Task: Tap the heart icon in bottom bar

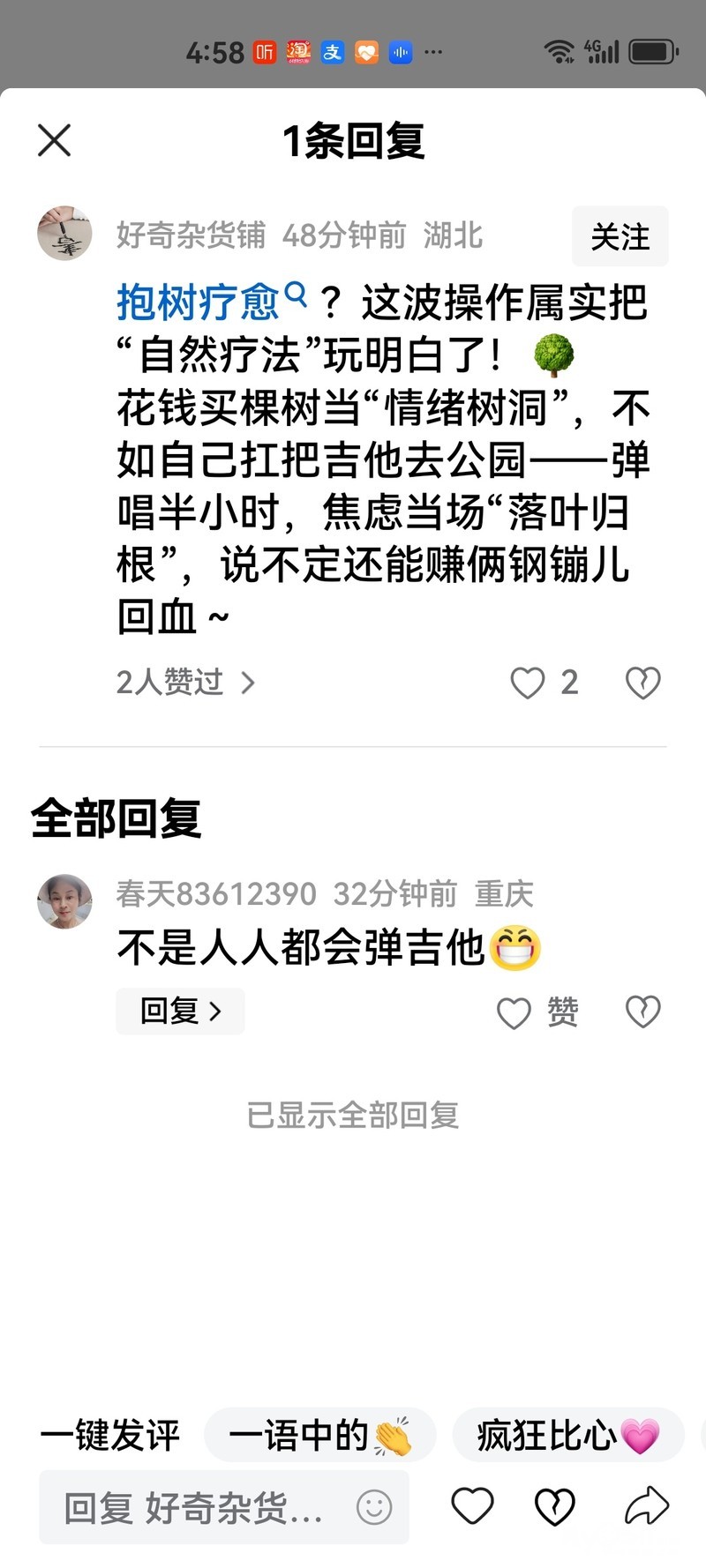Action: pos(472,1506)
